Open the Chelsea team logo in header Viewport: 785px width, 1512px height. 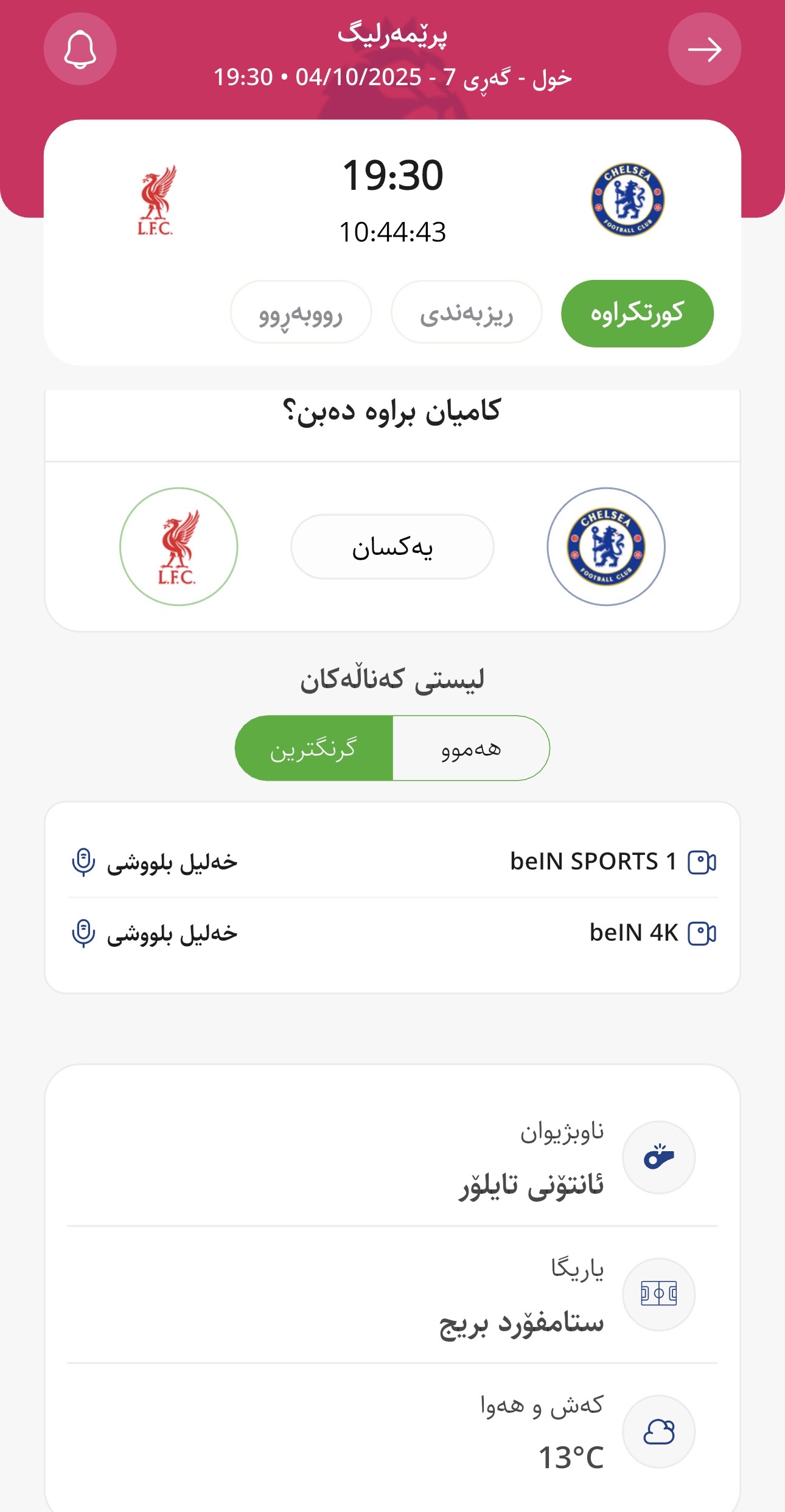(627, 200)
